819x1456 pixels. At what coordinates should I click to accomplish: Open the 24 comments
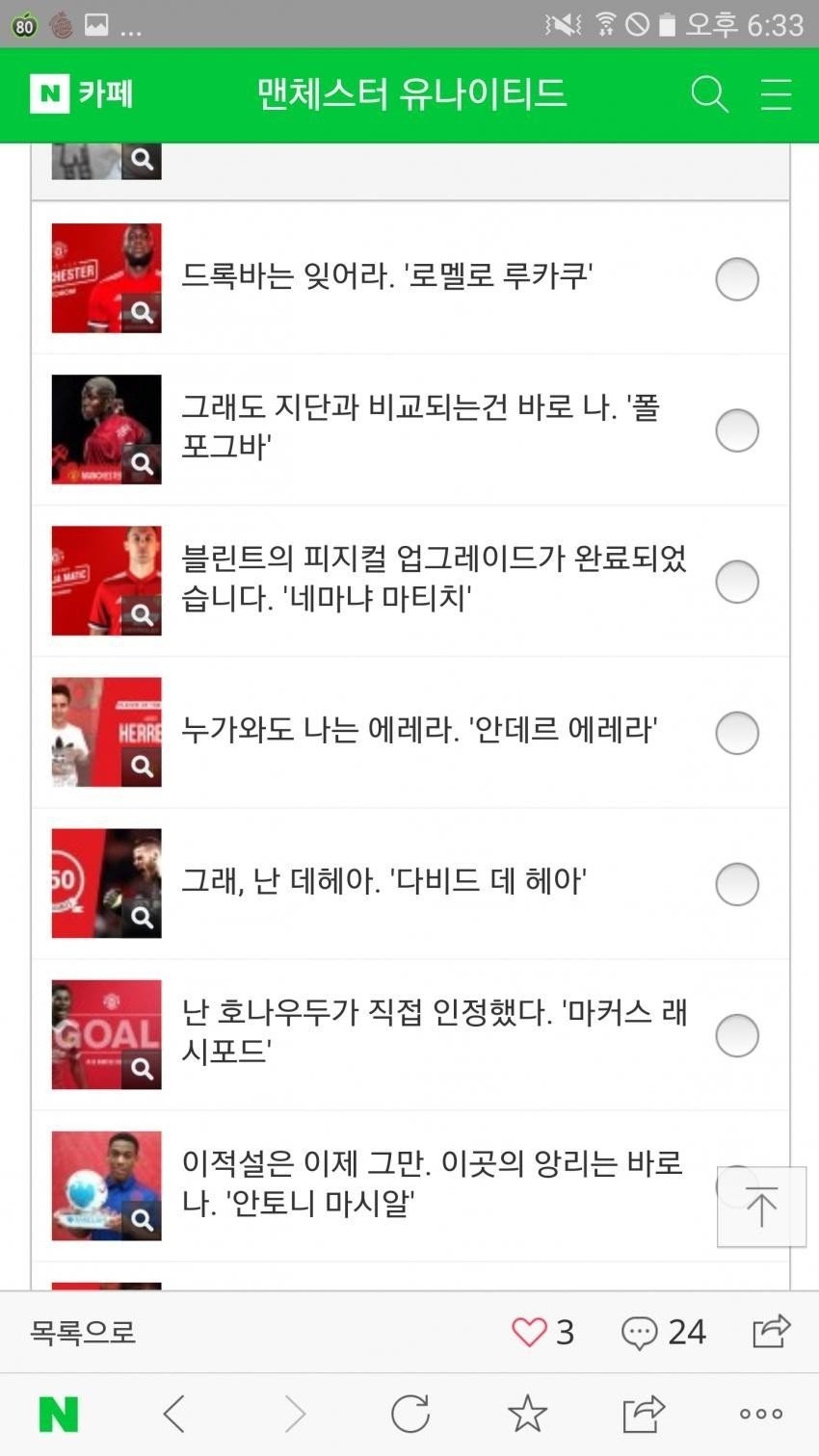[x=663, y=1332]
